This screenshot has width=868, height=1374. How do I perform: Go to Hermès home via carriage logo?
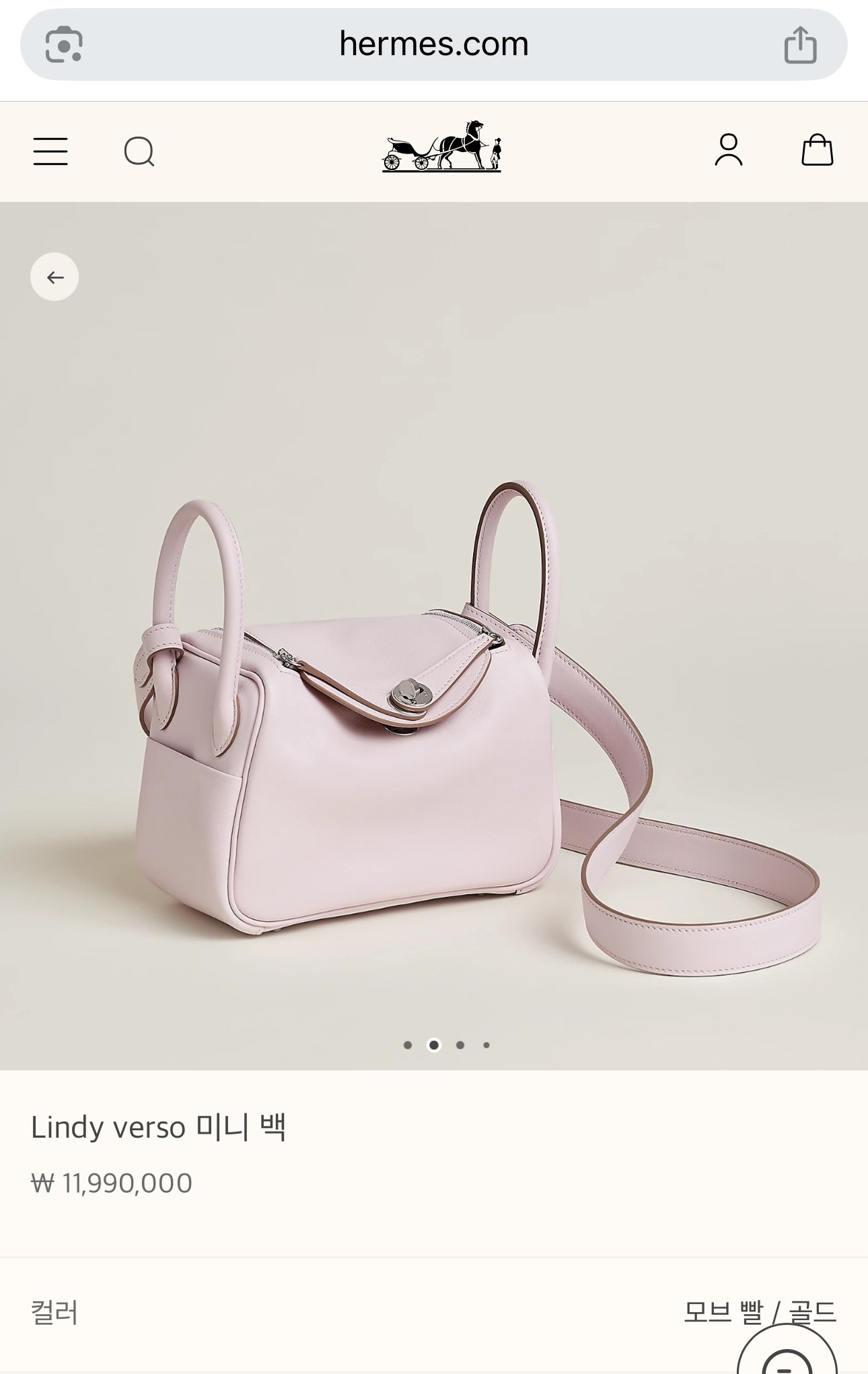441,147
